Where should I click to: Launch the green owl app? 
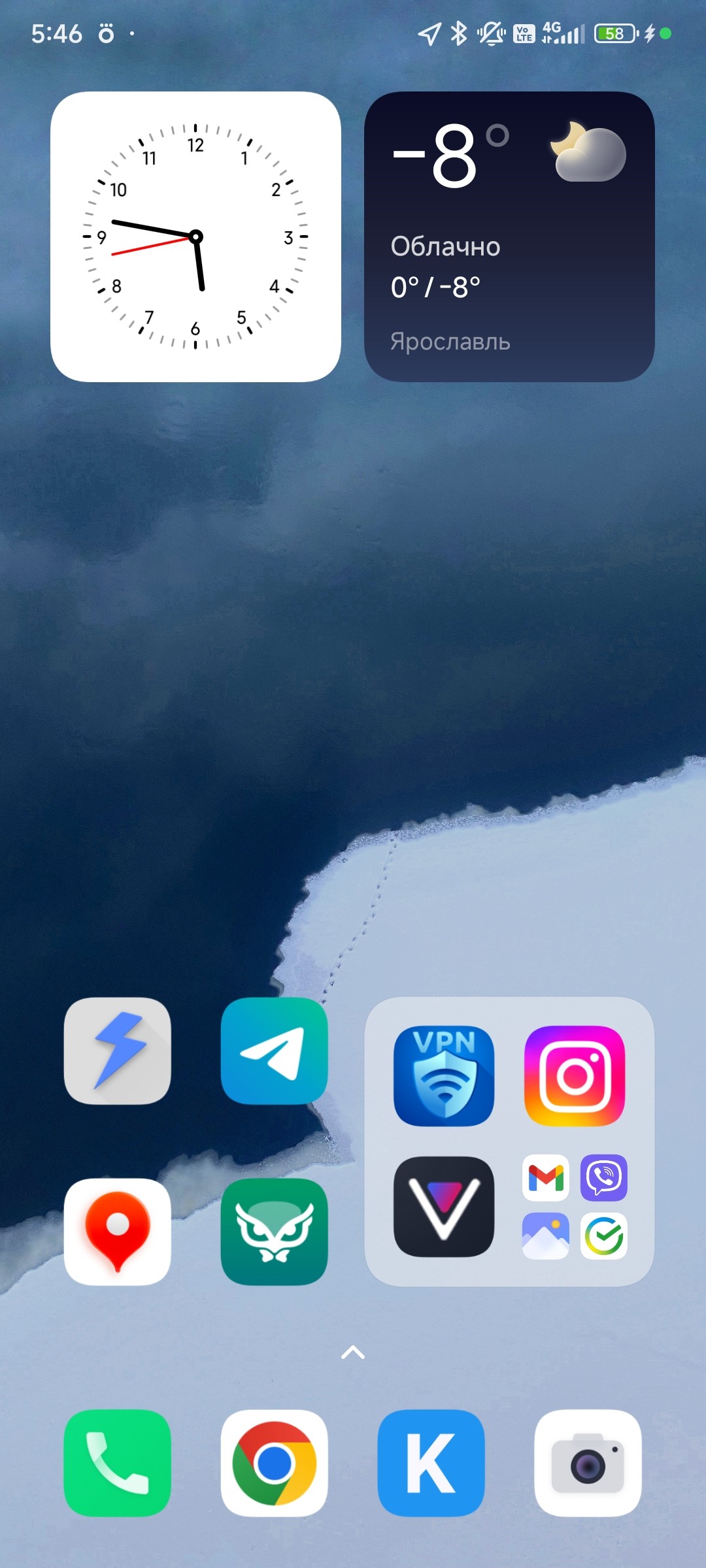(275, 1232)
